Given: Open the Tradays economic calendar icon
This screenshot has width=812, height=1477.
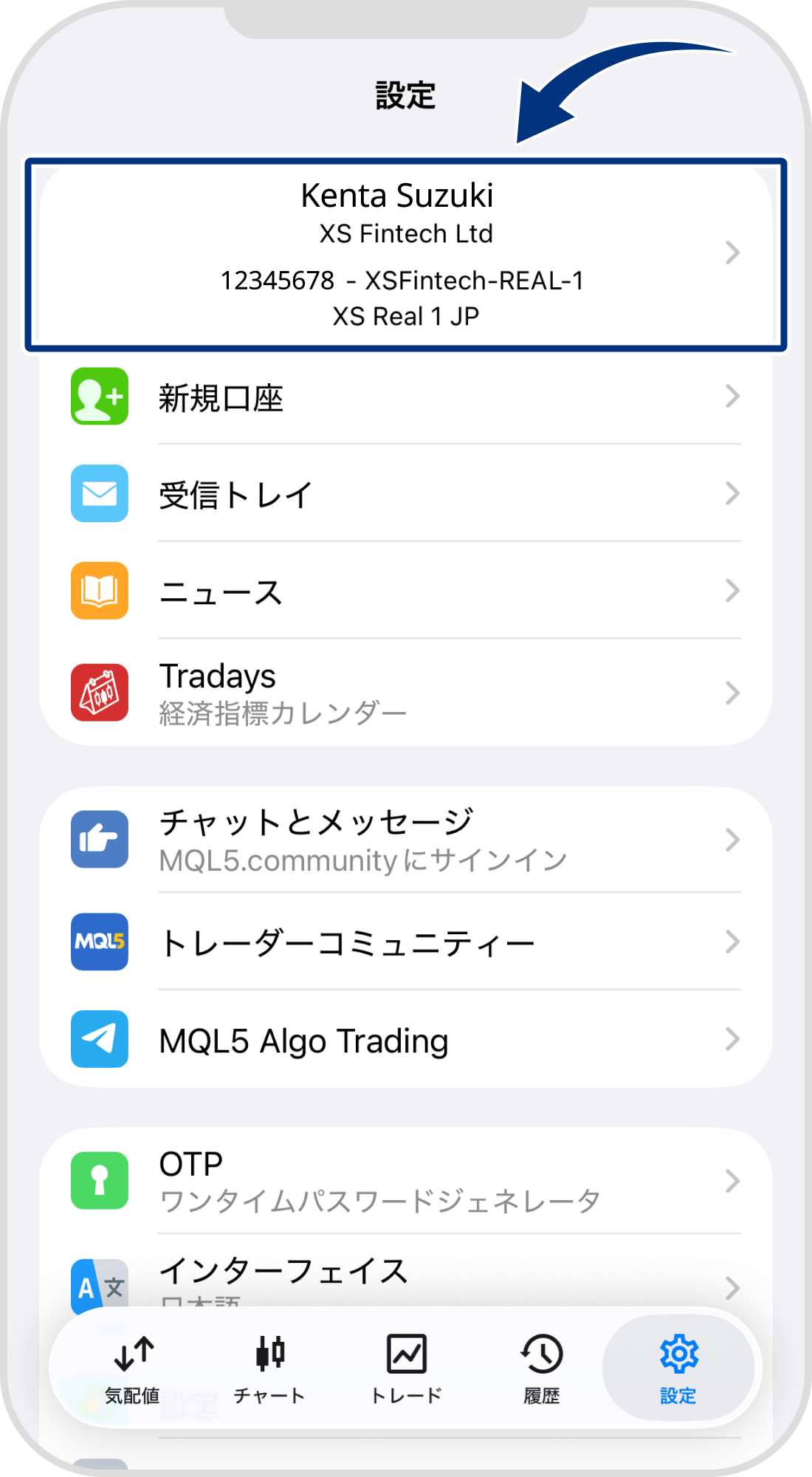Looking at the screenshot, I should (x=99, y=691).
